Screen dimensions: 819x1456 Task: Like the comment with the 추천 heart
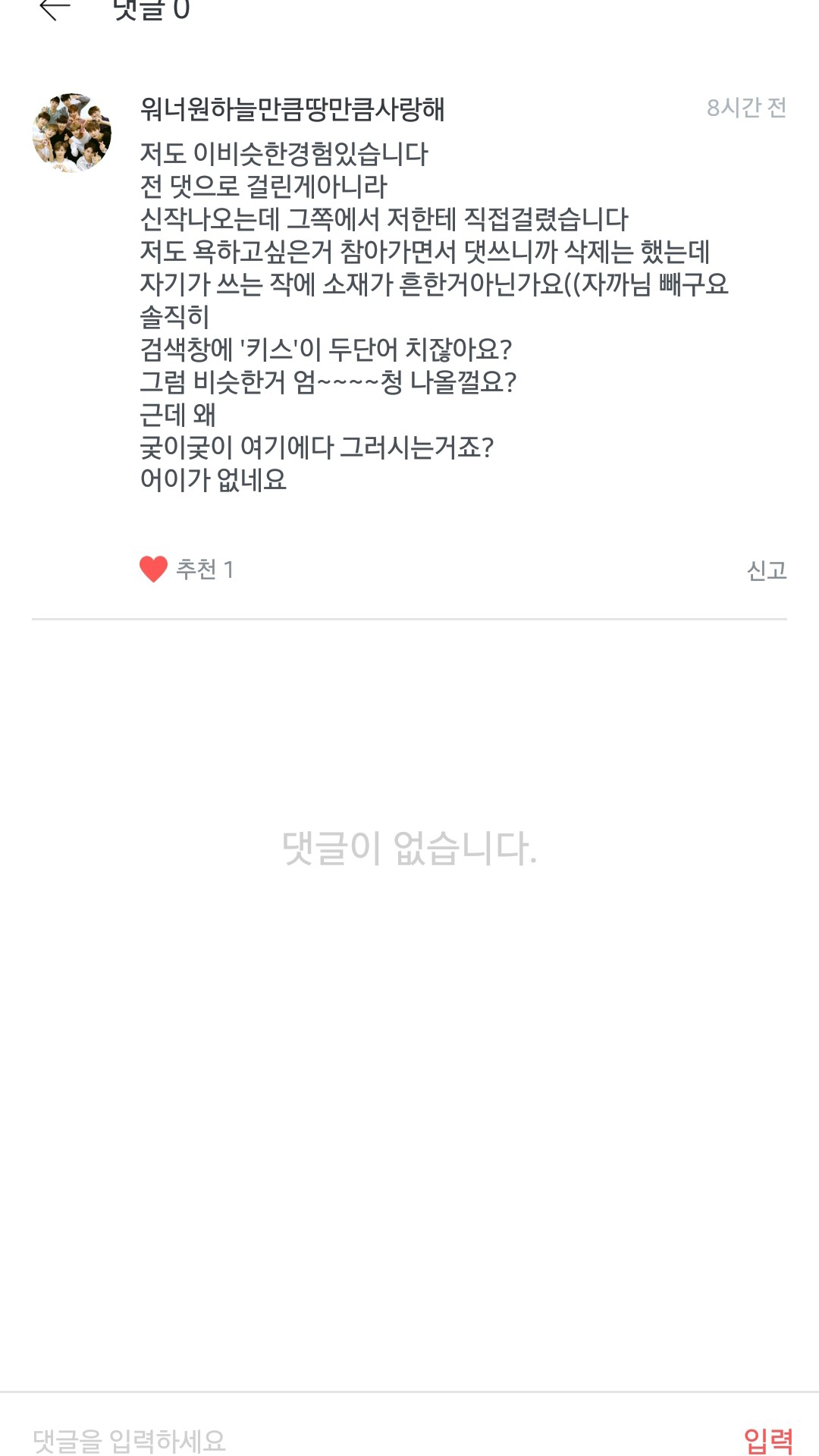(154, 569)
